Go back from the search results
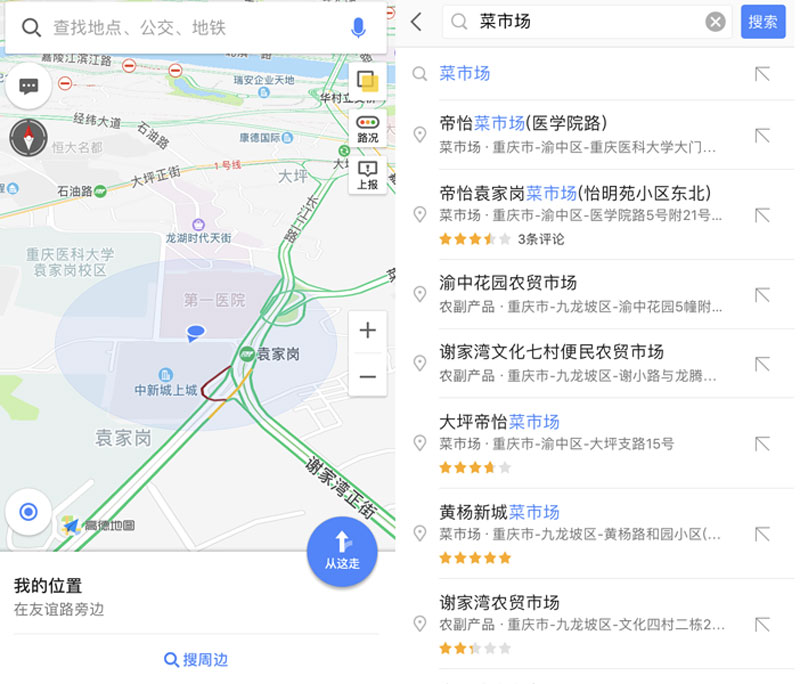800x684 pixels. 417,22
